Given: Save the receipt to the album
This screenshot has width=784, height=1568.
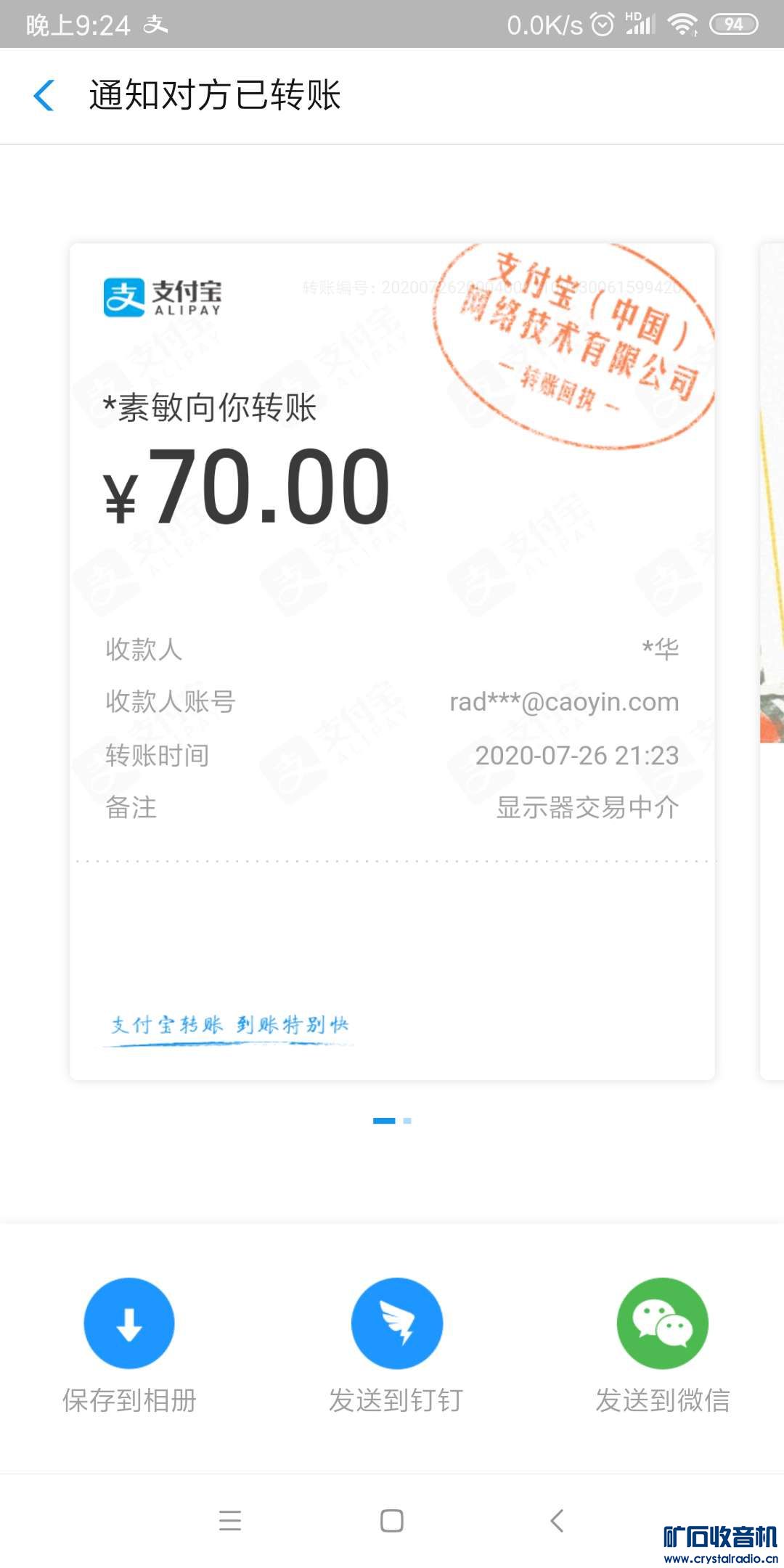Looking at the screenshot, I should pyautogui.click(x=129, y=1323).
